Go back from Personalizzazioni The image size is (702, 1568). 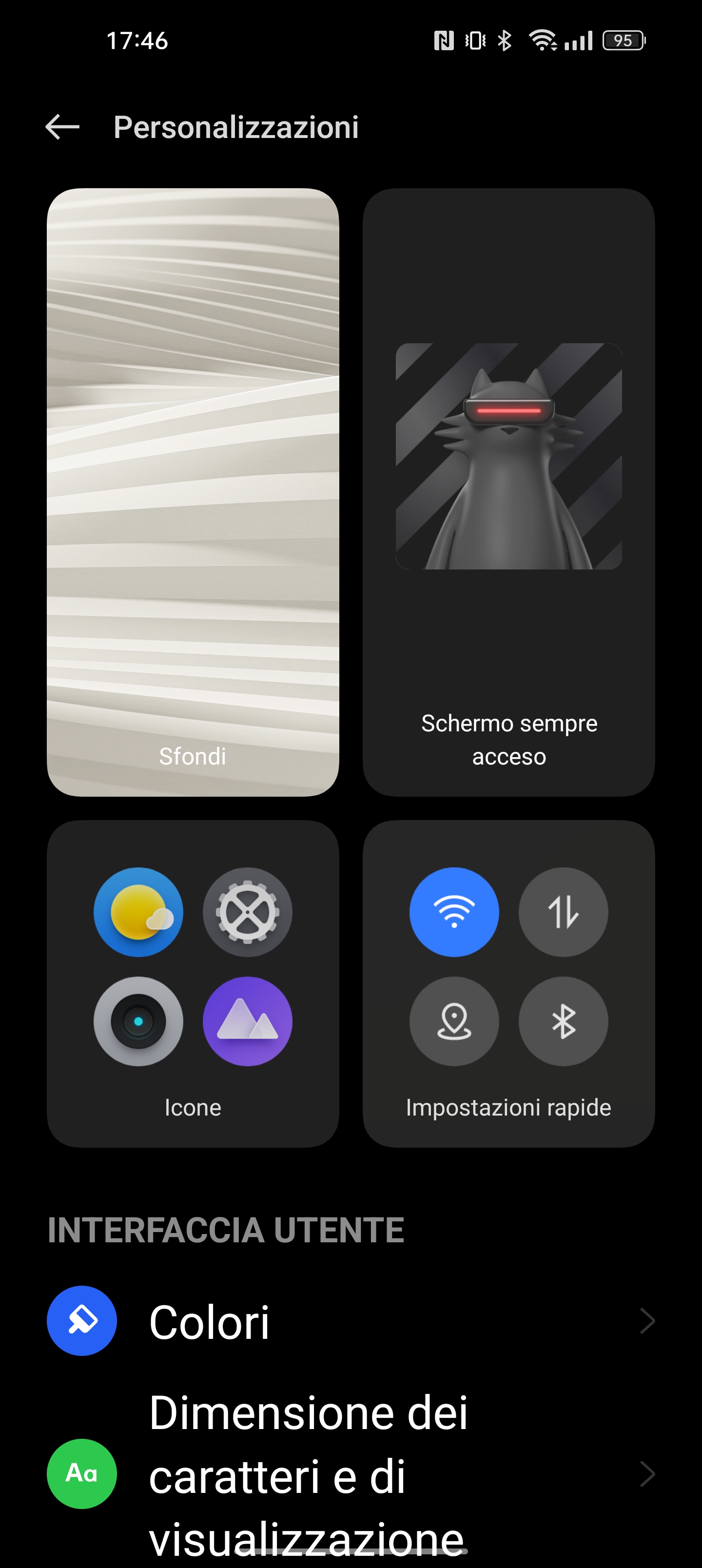[63, 127]
